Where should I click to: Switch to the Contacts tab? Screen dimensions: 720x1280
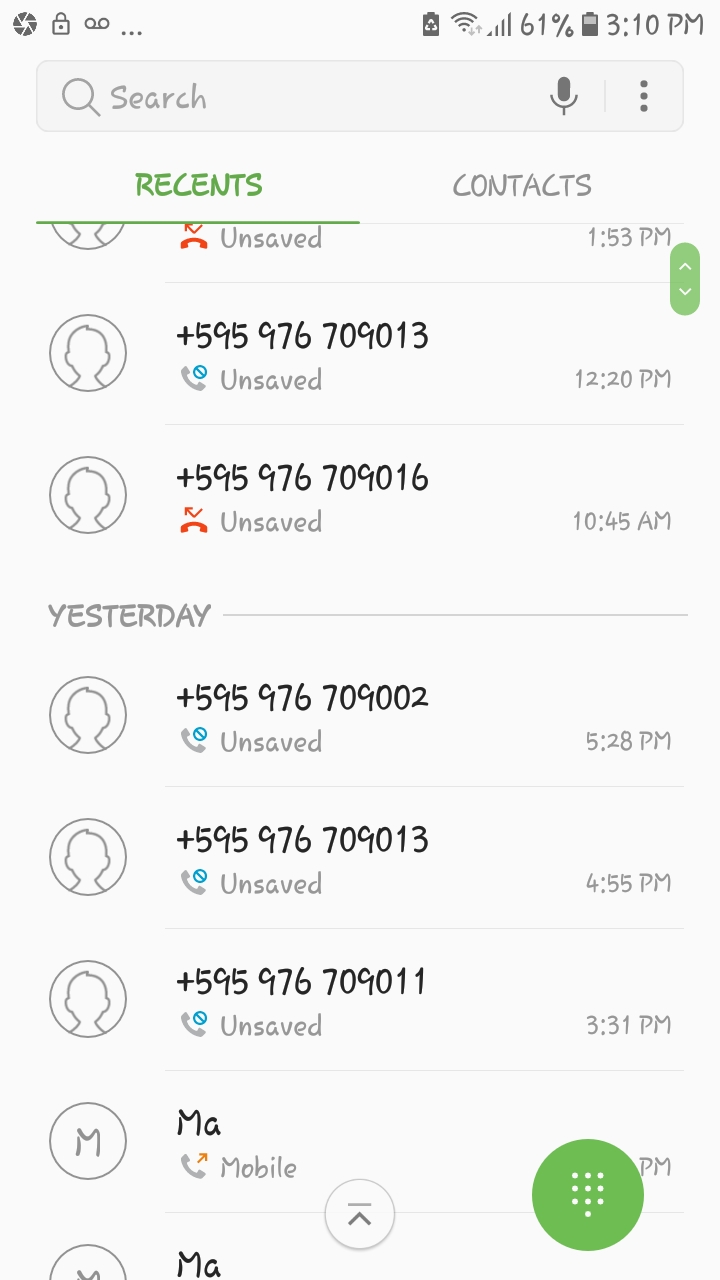(522, 186)
